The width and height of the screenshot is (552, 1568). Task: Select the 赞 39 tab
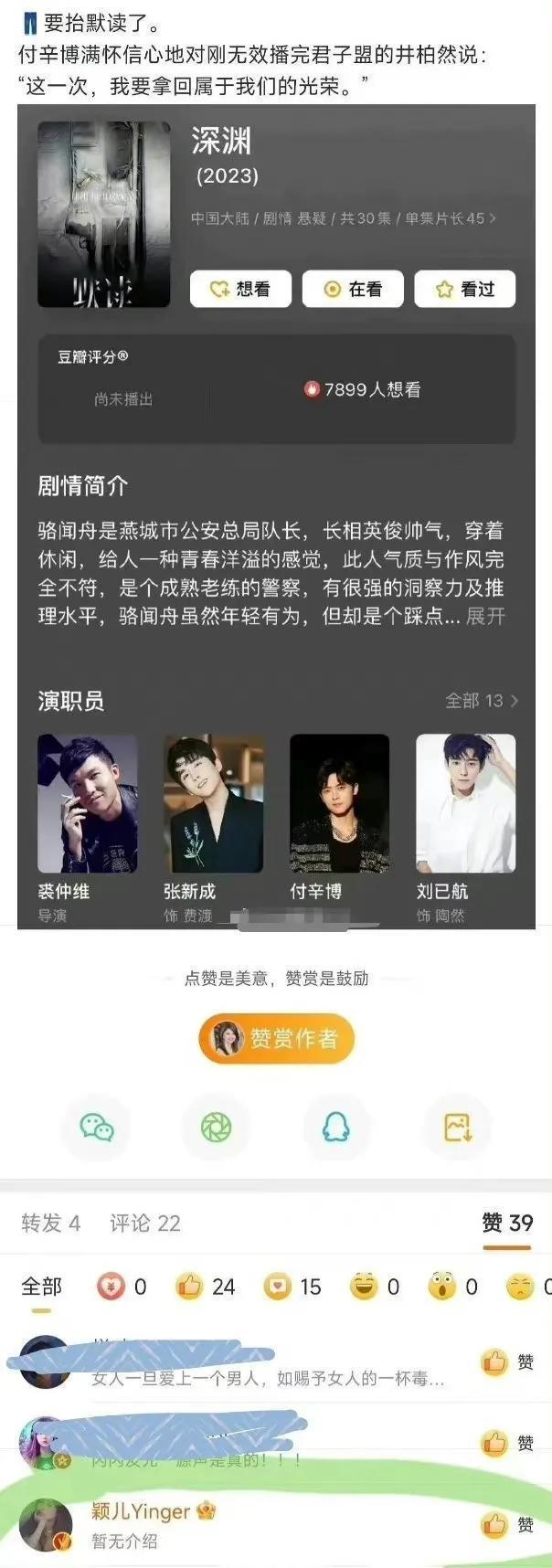pos(507,1224)
